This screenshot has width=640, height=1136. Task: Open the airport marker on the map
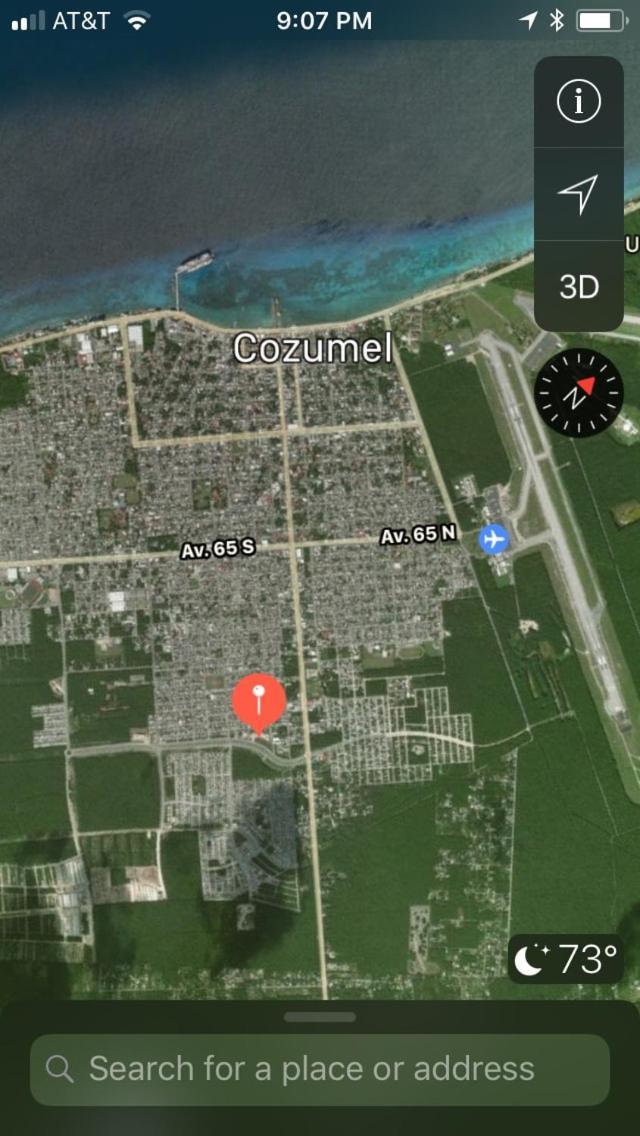pyautogui.click(x=493, y=539)
